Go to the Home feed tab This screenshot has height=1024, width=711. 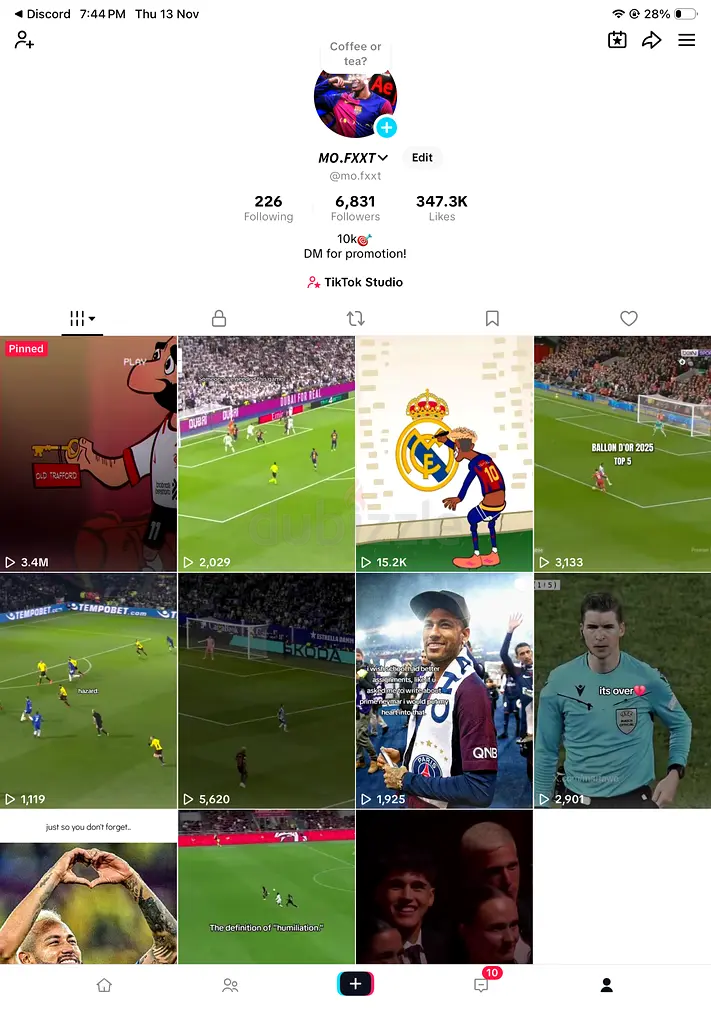click(x=104, y=985)
